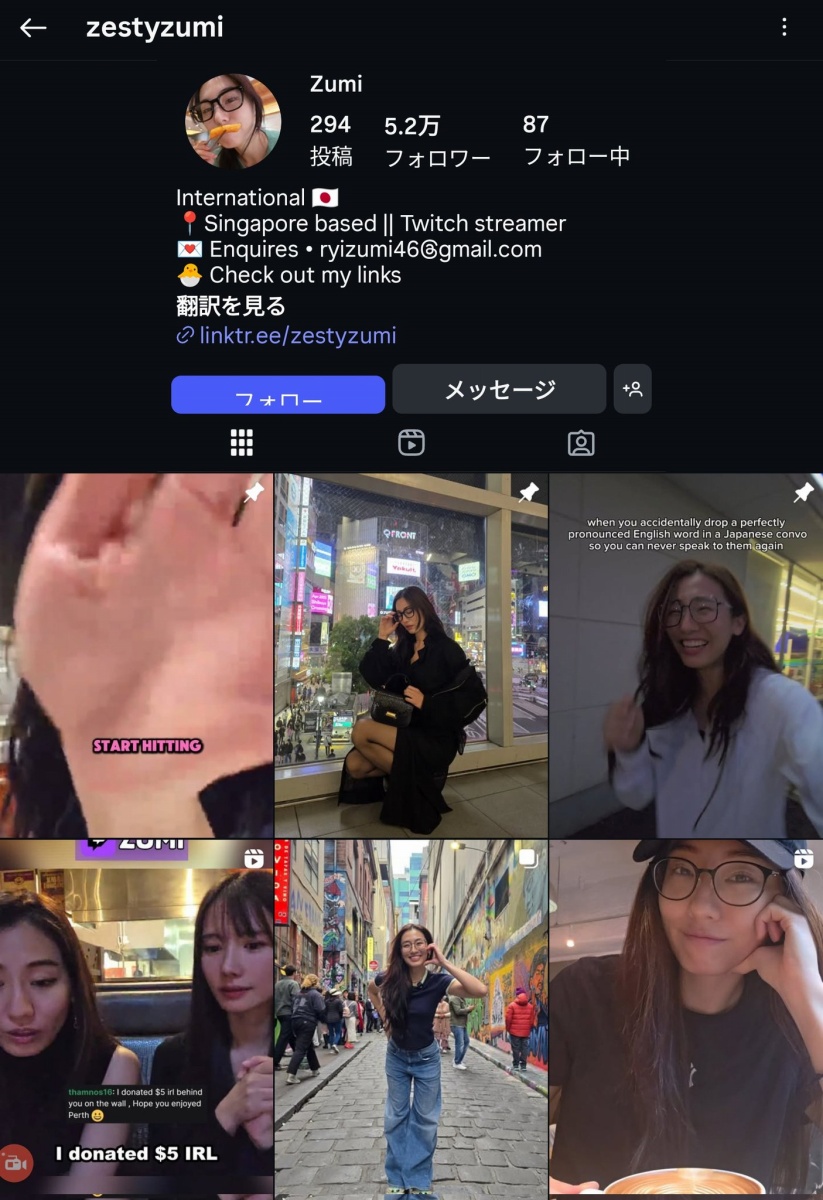Viewport: 823px width, 1200px height.
Task: Open the フォロー中 following list
Action: pyautogui.click(x=576, y=140)
